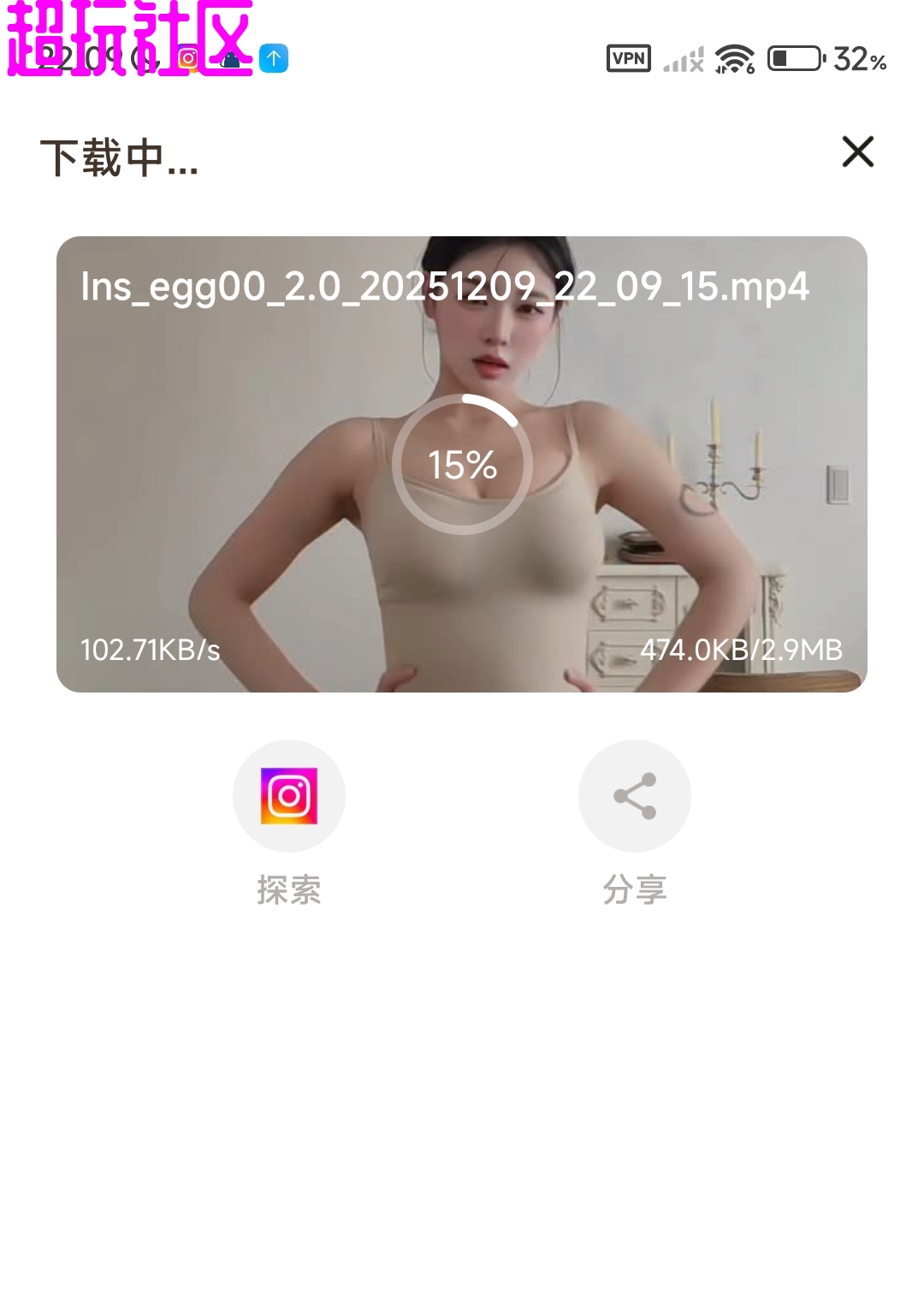
Task: Open the downloading video card Ins_egg00
Action: [462, 464]
